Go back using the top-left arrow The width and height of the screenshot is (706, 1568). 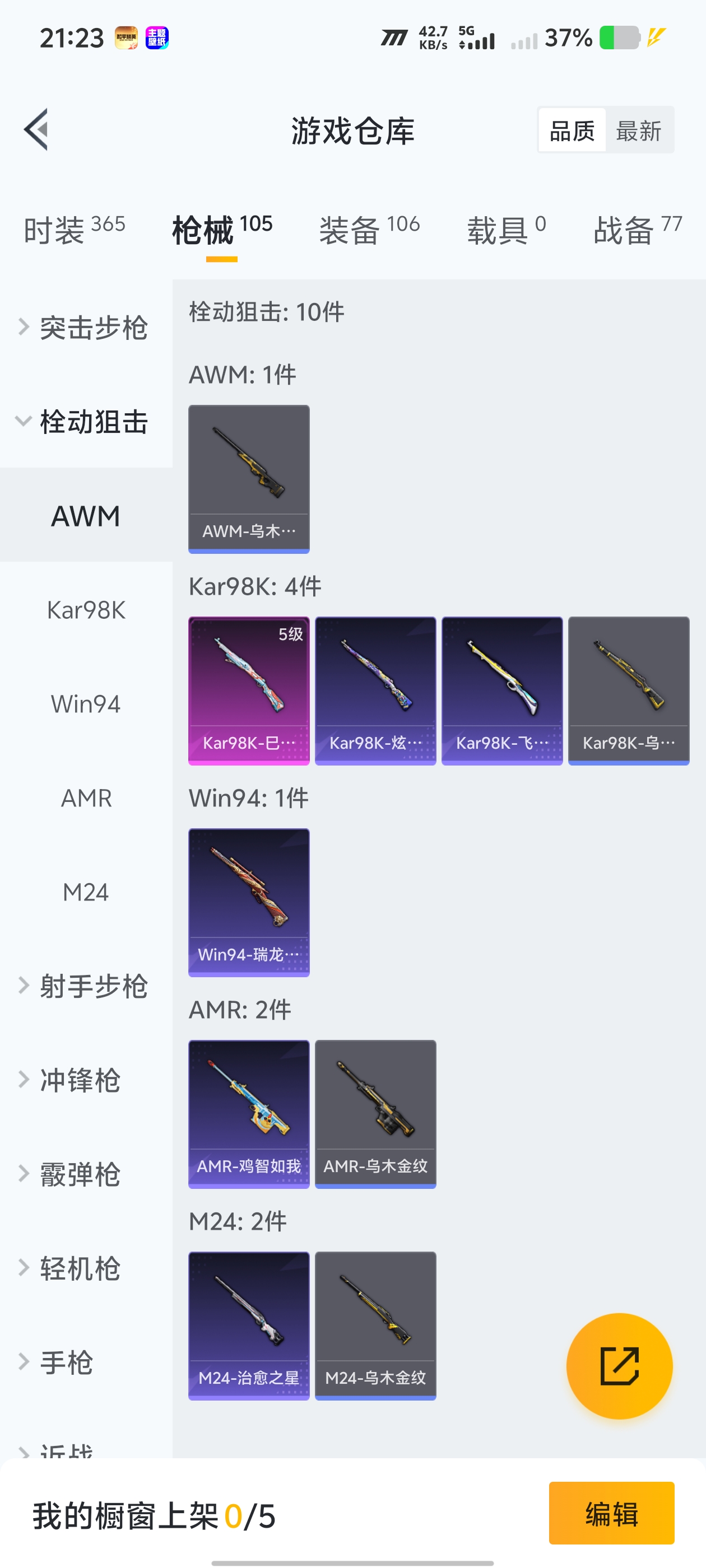(36, 130)
